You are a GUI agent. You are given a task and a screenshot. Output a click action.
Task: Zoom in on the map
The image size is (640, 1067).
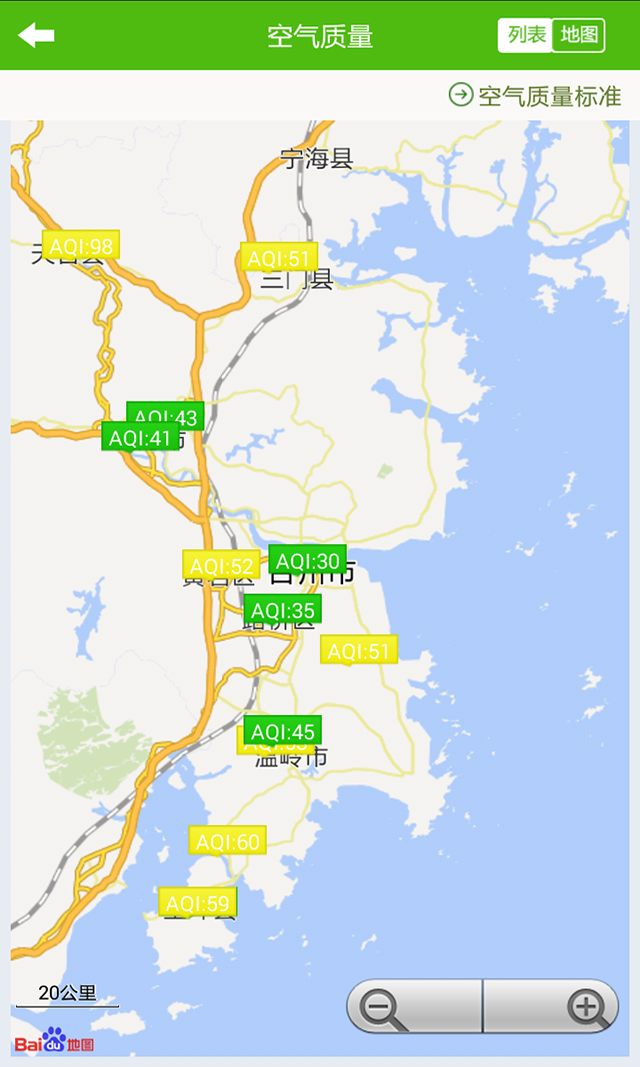pos(588,1006)
